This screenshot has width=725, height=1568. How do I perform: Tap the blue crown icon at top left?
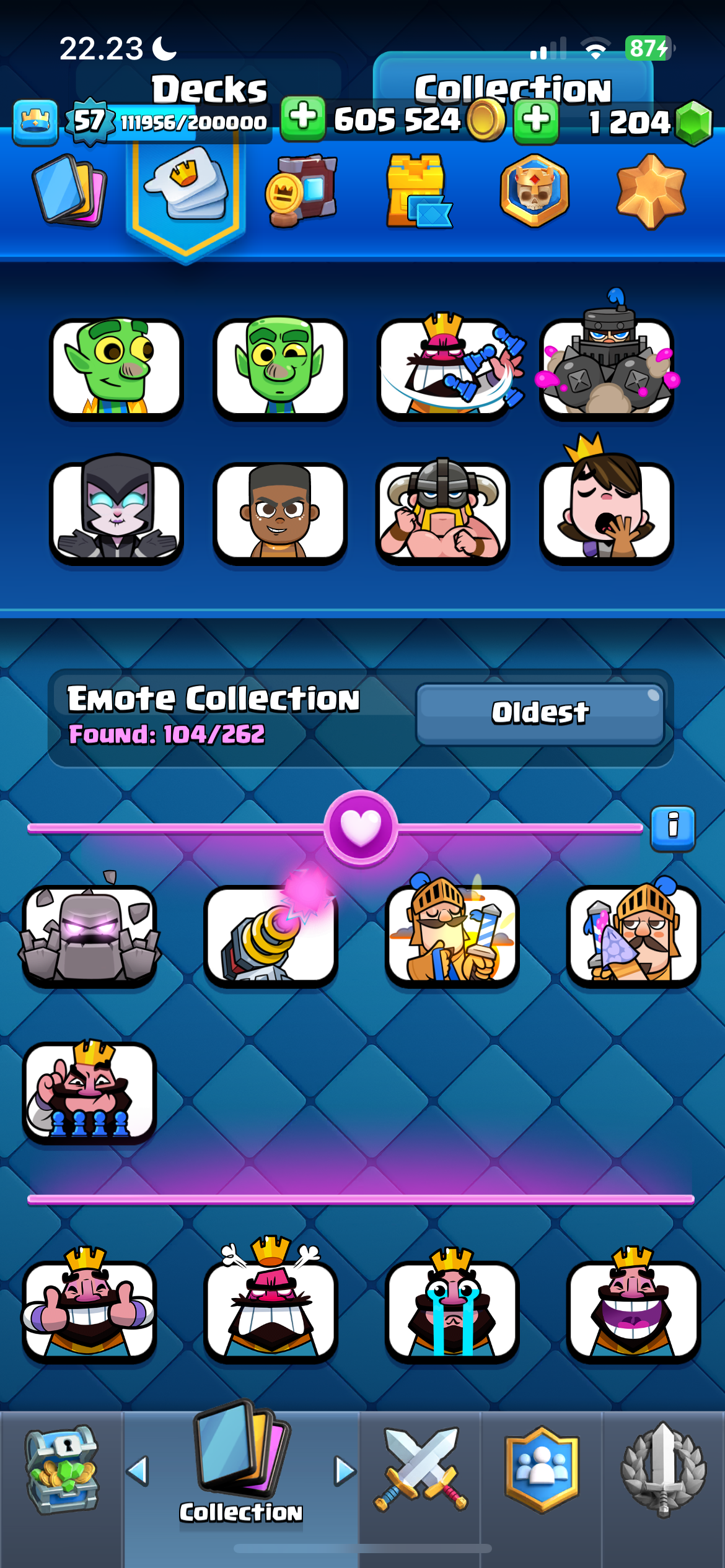pyautogui.click(x=35, y=122)
